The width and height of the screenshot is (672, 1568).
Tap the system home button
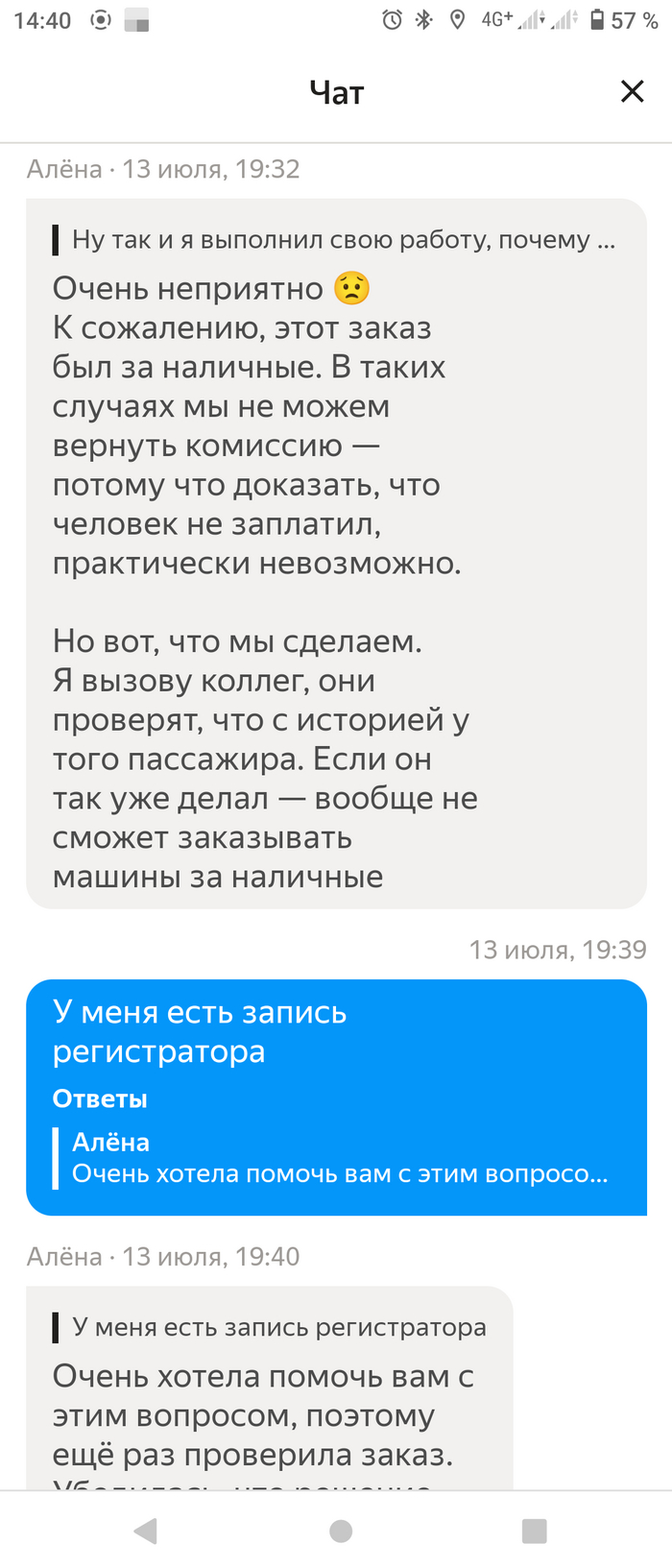pos(341,1531)
